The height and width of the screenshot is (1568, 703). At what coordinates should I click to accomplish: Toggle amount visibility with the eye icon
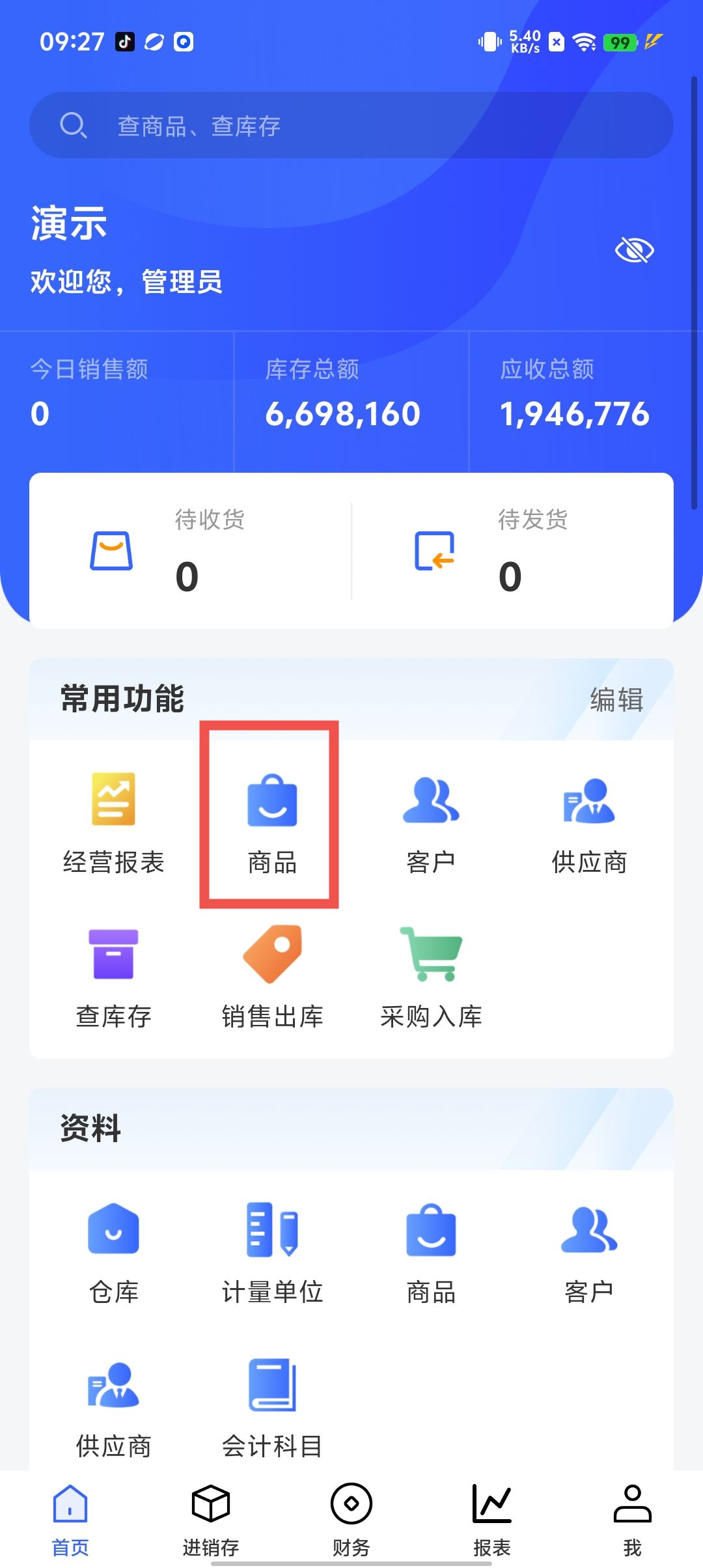634,250
